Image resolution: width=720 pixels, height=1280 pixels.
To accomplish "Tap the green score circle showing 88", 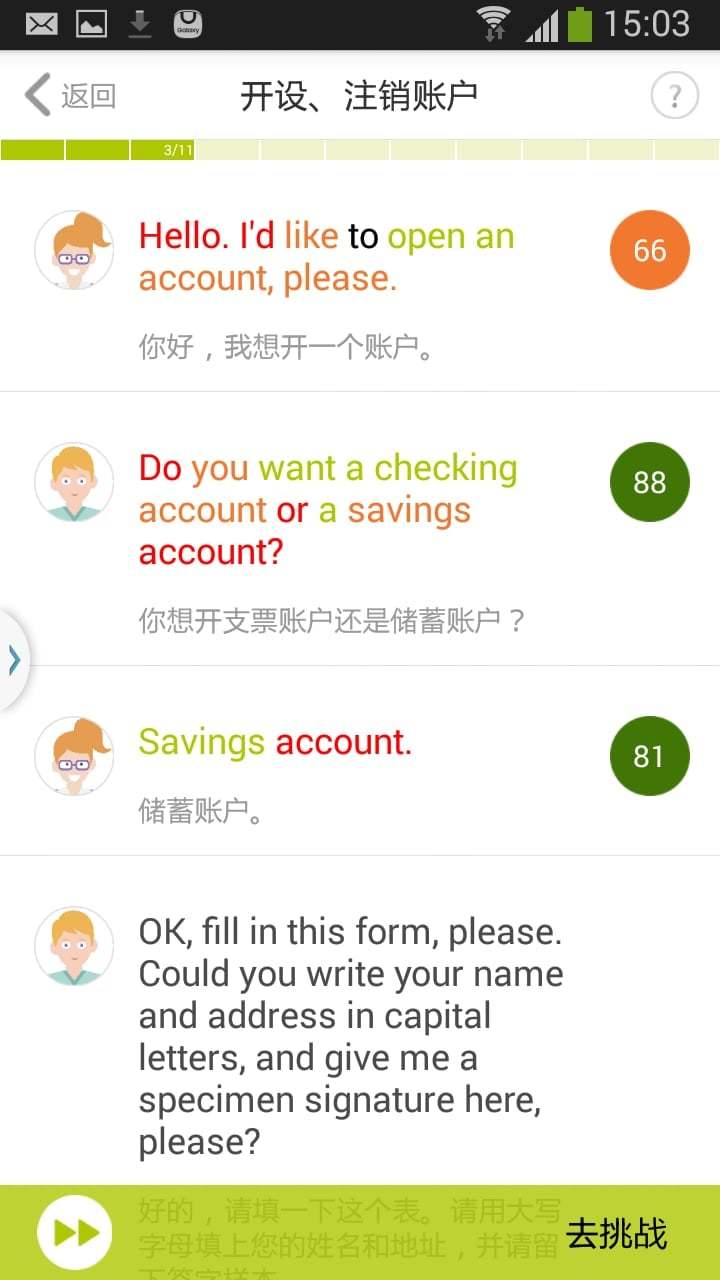I will (x=649, y=482).
